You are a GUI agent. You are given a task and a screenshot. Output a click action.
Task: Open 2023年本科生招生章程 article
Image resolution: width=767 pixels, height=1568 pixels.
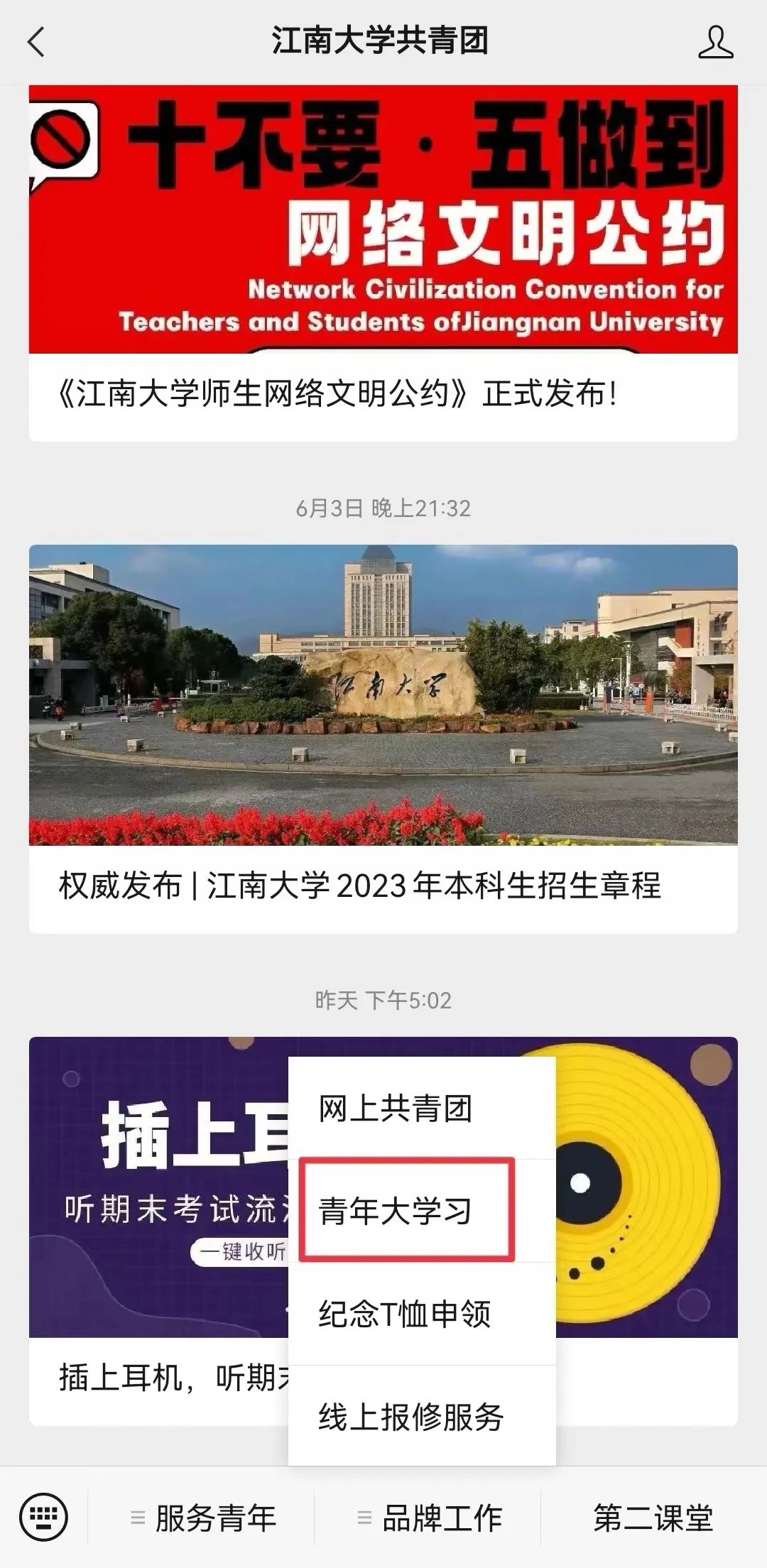tap(360, 886)
